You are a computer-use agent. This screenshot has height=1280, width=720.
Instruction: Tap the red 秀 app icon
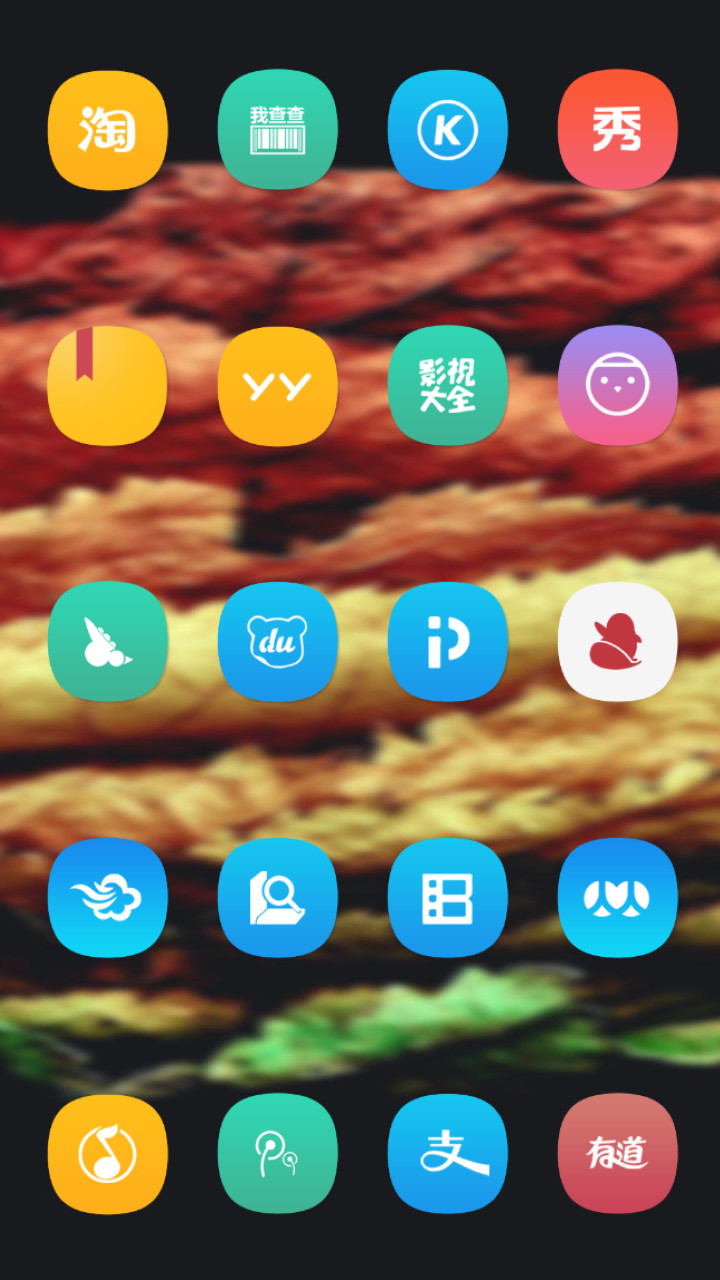(x=618, y=130)
